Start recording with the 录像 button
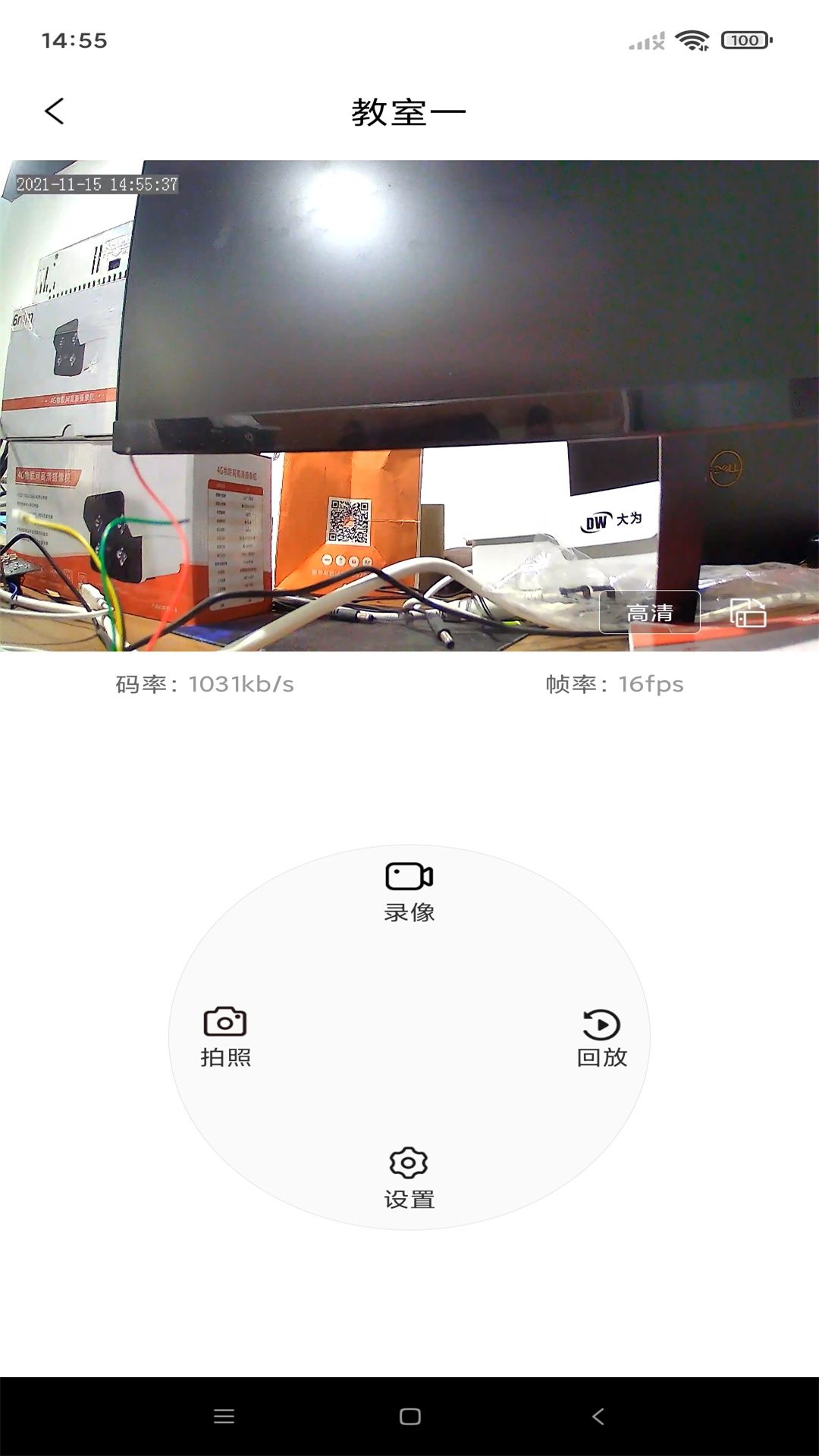 click(409, 891)
